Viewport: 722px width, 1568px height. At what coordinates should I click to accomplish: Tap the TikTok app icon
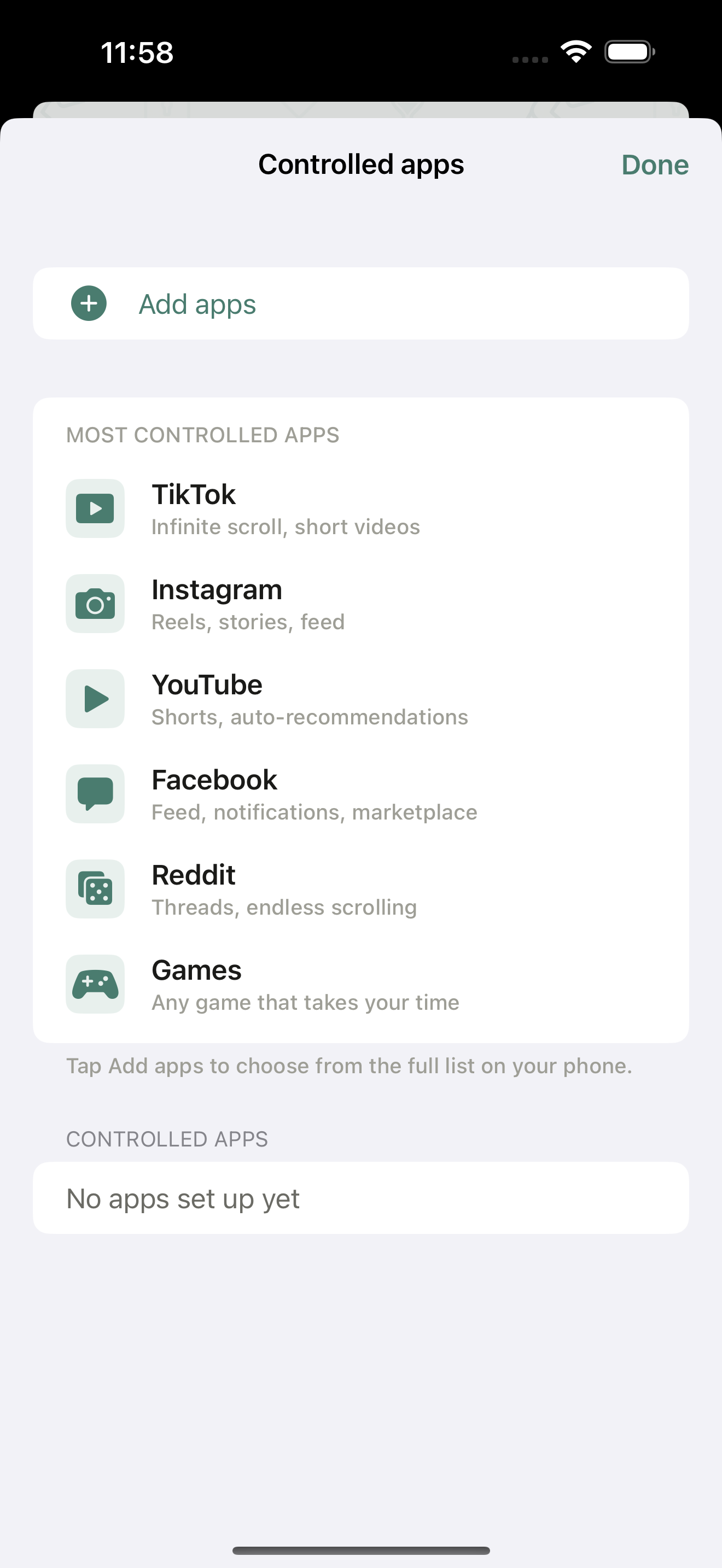click(95, 508)
